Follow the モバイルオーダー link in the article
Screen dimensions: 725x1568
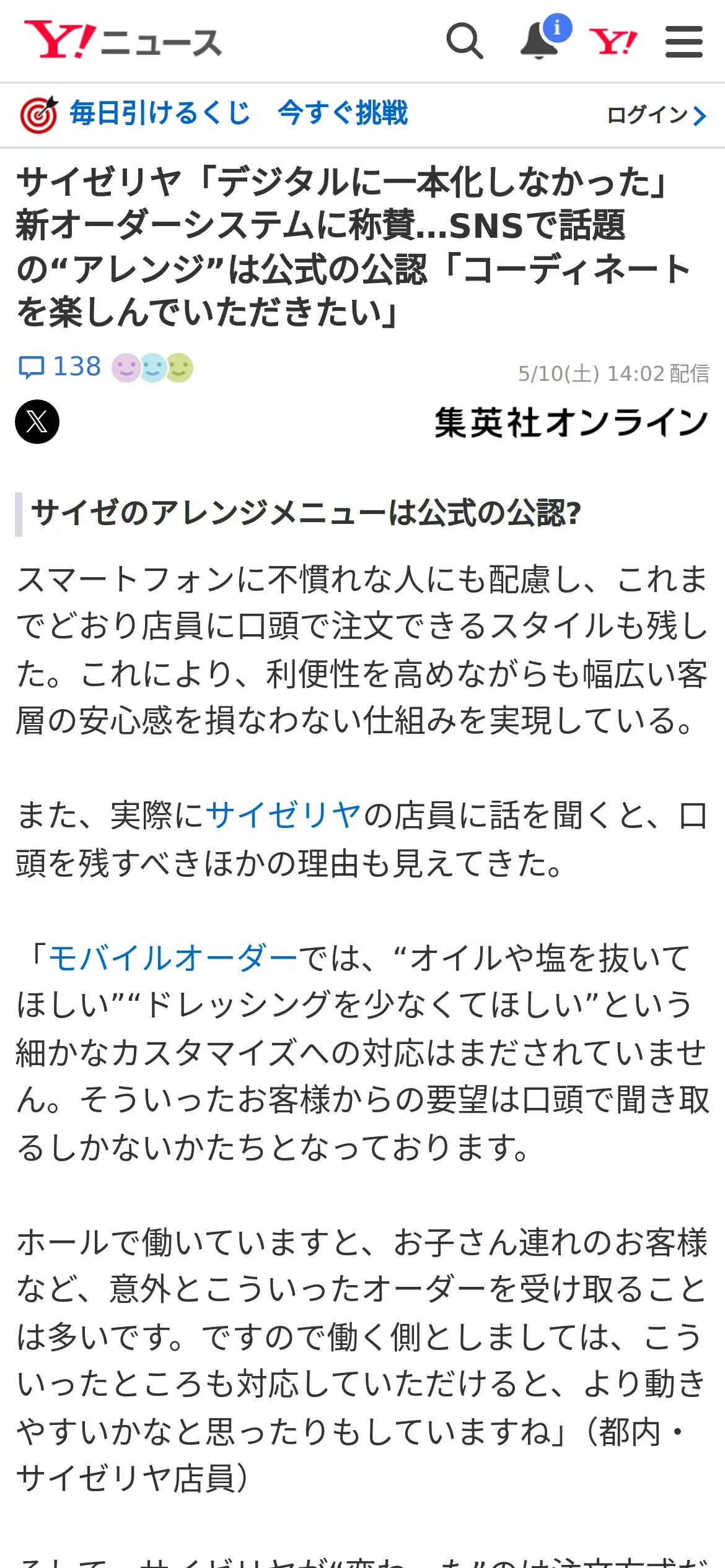click(x=173, y=958)
